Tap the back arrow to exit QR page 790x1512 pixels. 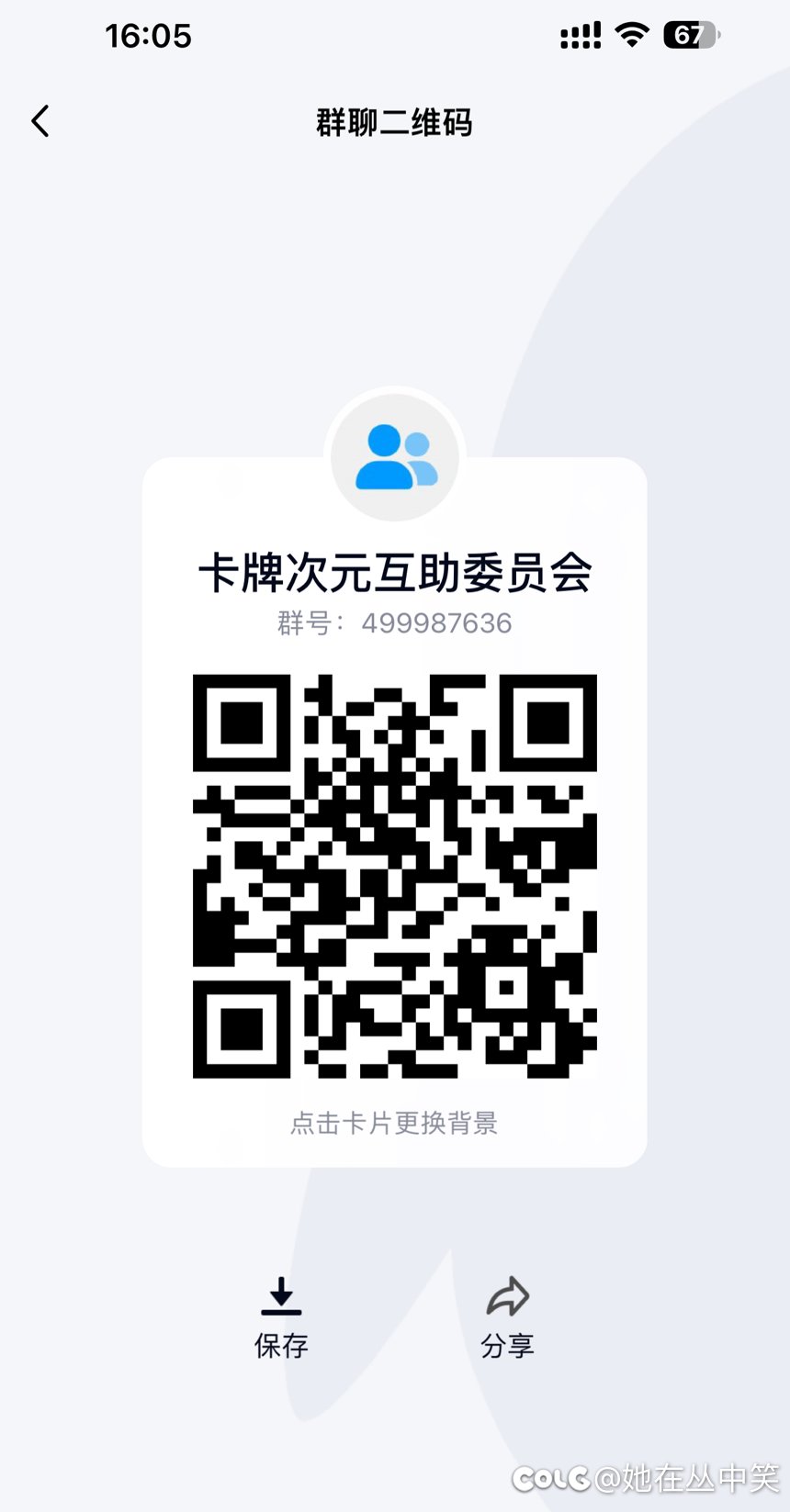tap(39, 120)
